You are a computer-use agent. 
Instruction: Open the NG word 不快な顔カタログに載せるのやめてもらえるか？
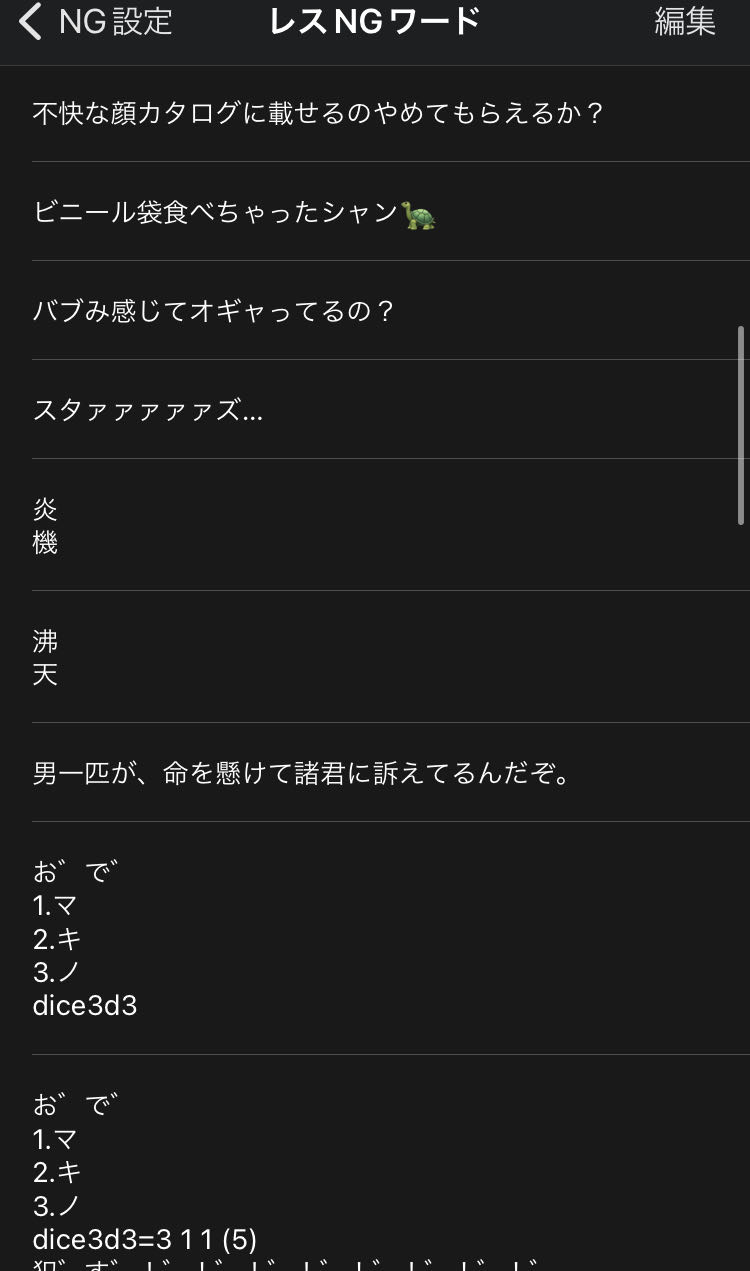[320, 113]
